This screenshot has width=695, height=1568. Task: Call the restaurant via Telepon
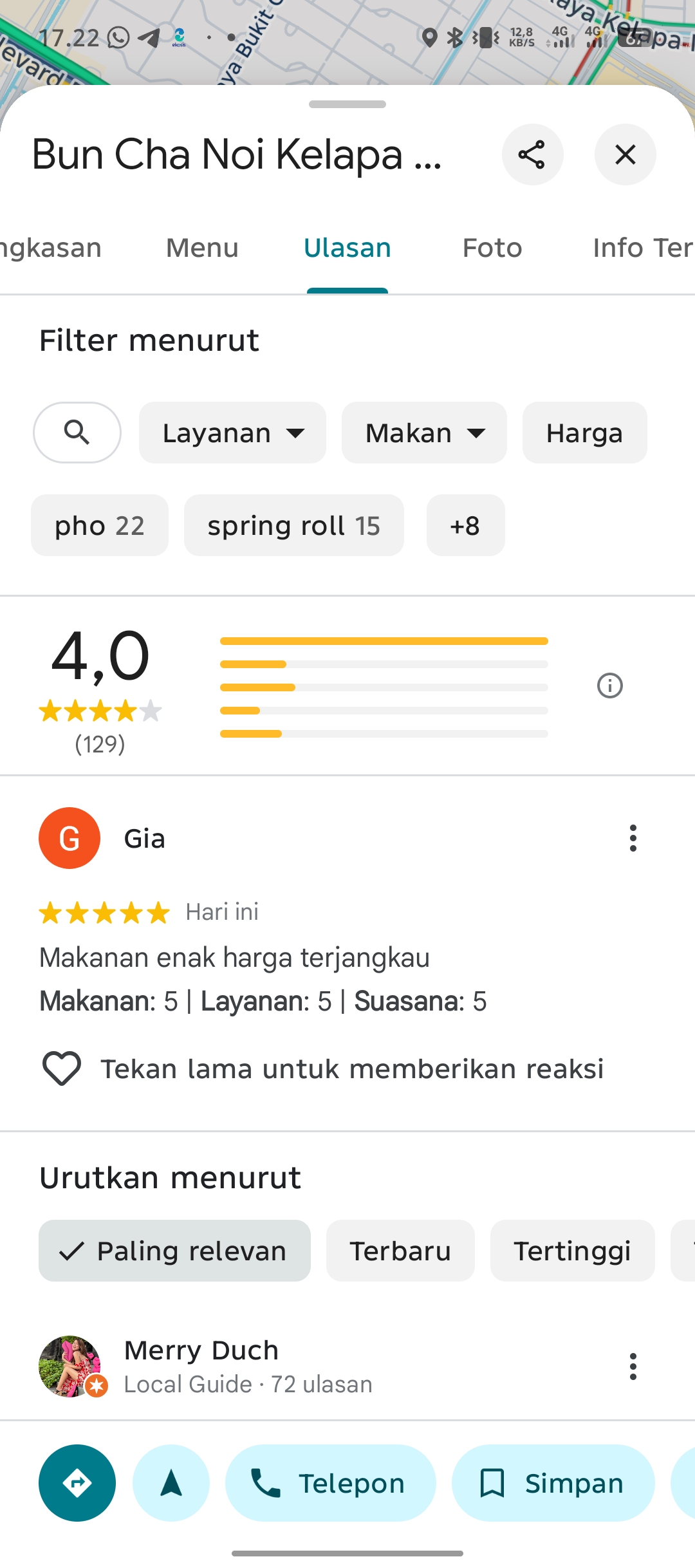pyautogui.click(x=330, y=1483)
